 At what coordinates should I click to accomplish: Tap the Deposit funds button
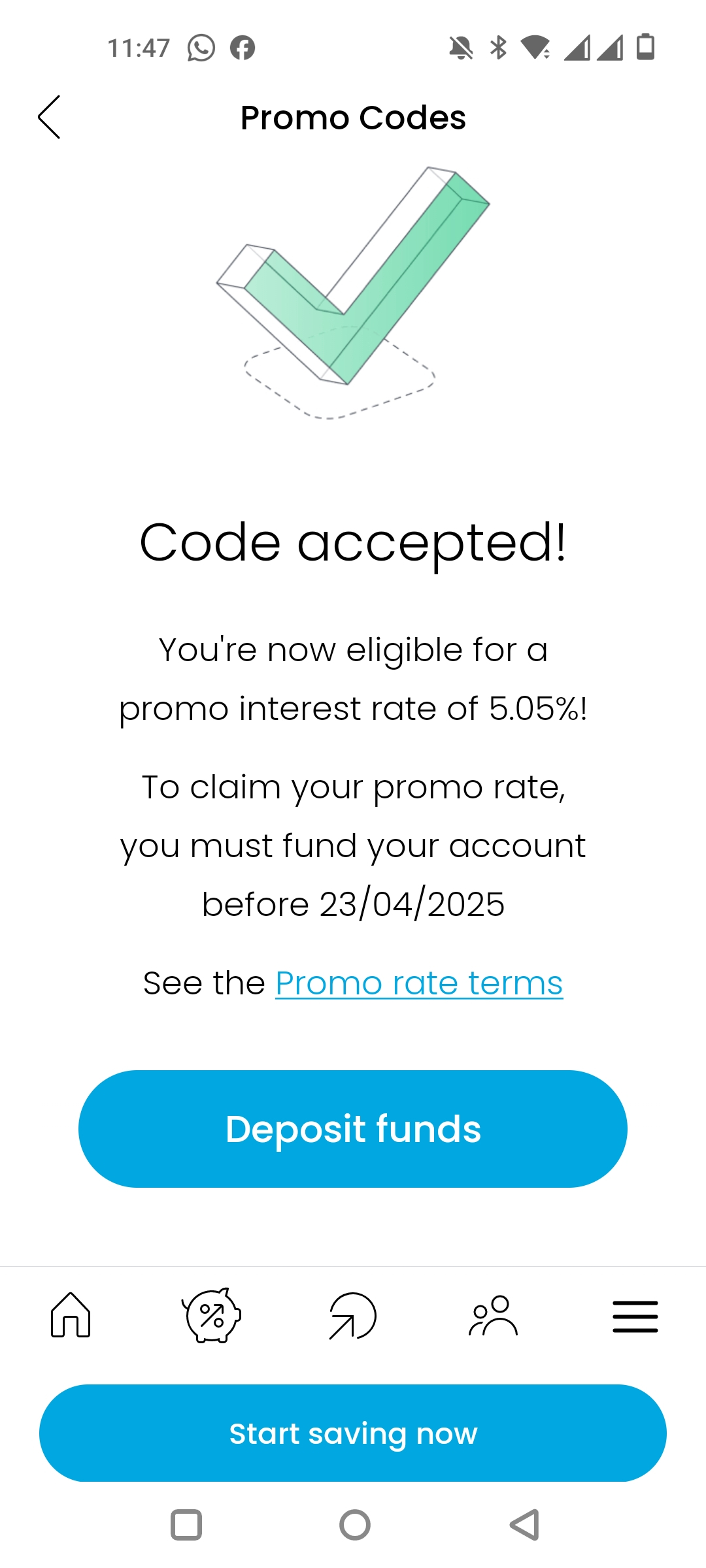[353, 1129]
